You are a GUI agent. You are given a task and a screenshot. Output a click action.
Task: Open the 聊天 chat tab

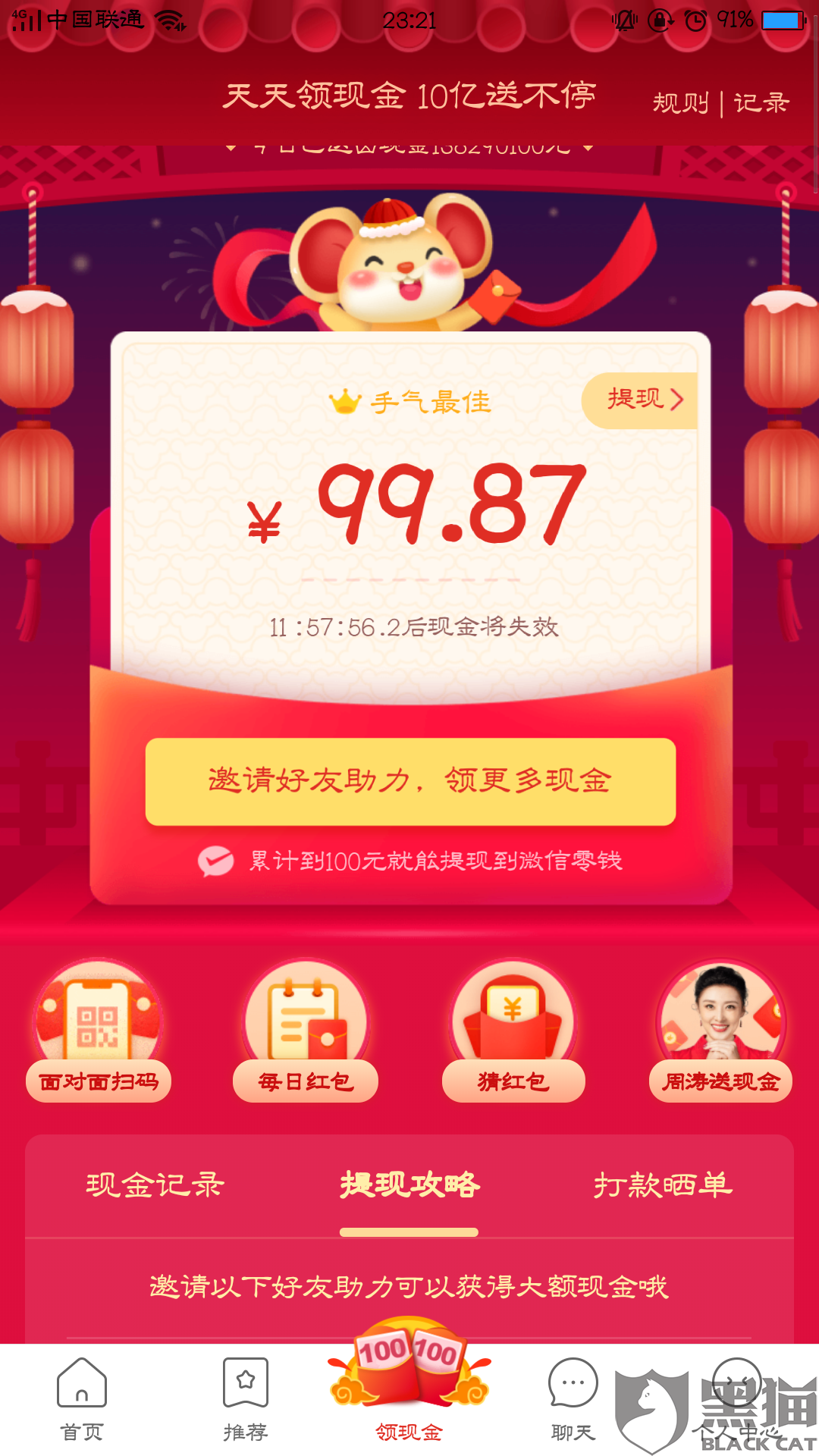point(573,1400)
